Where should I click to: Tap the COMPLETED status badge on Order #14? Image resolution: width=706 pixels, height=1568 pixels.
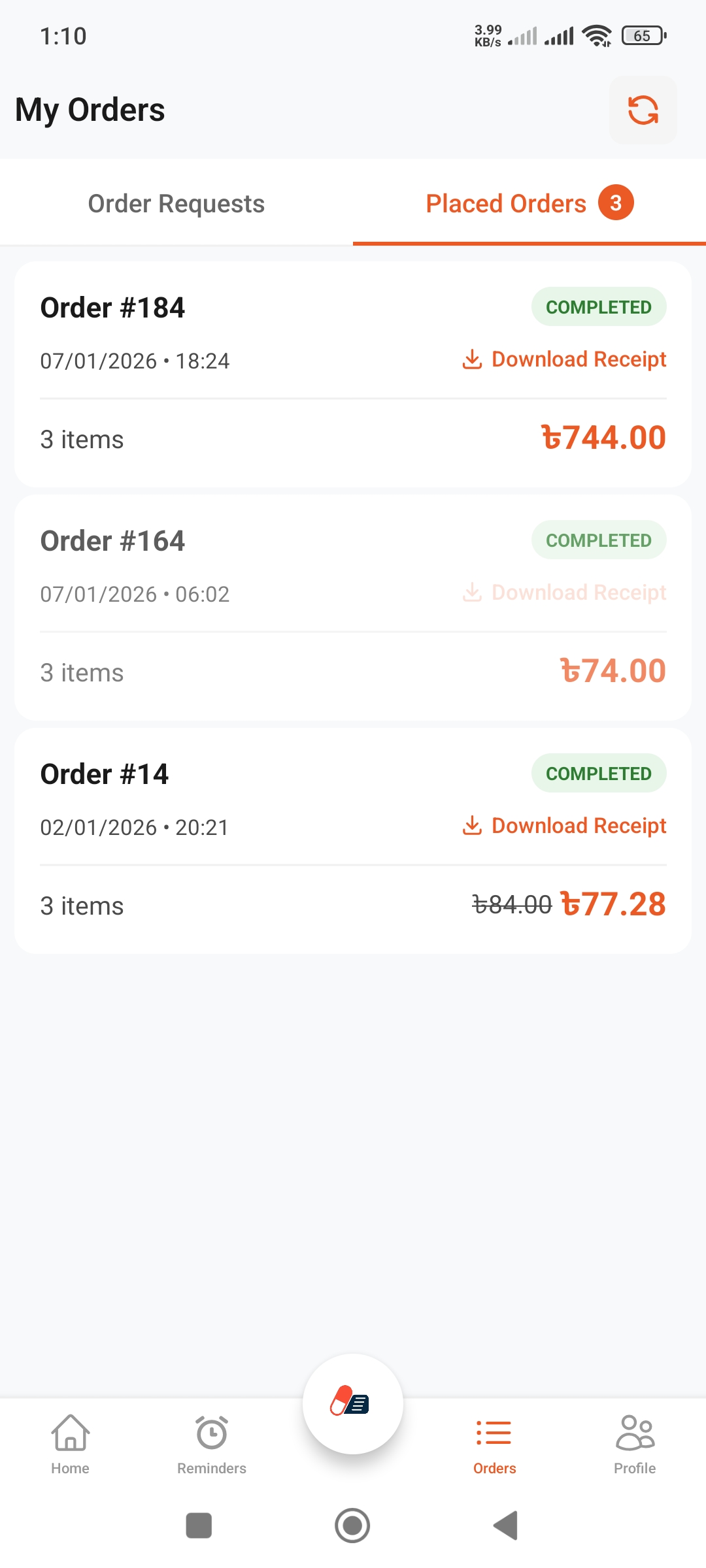pyautogui.click(x=598, y=772)
